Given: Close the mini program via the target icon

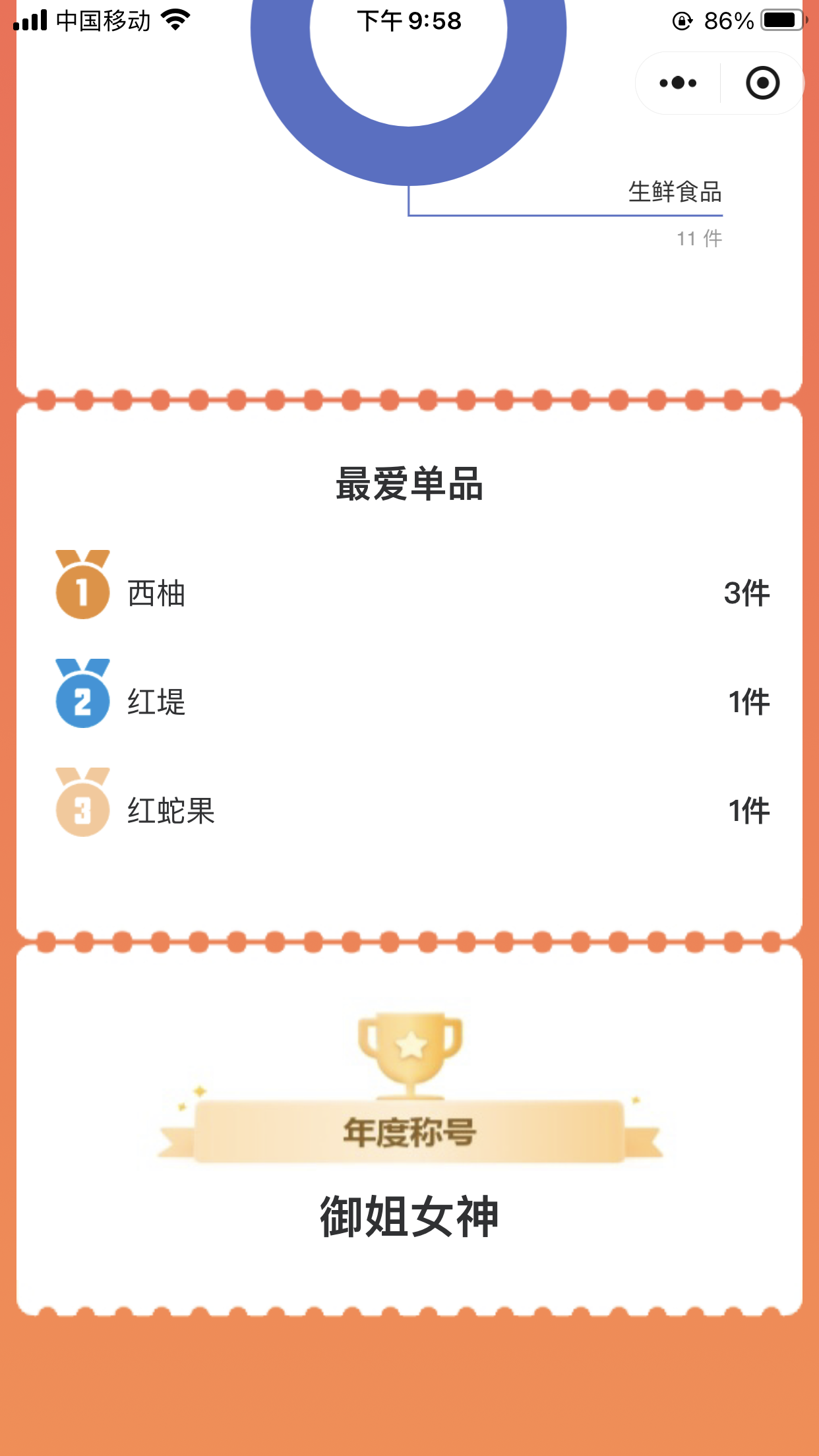Looking at the screenshot, I should click(x=762, y=83).
